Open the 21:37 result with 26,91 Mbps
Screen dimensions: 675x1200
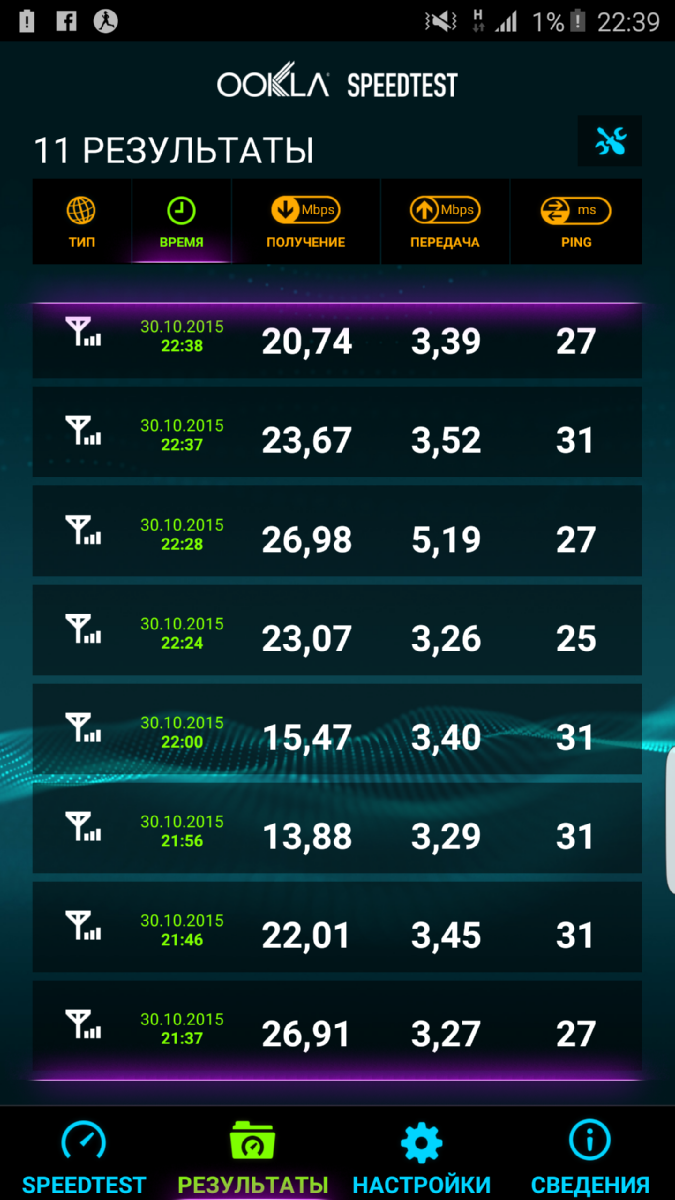coord(337,1030)
